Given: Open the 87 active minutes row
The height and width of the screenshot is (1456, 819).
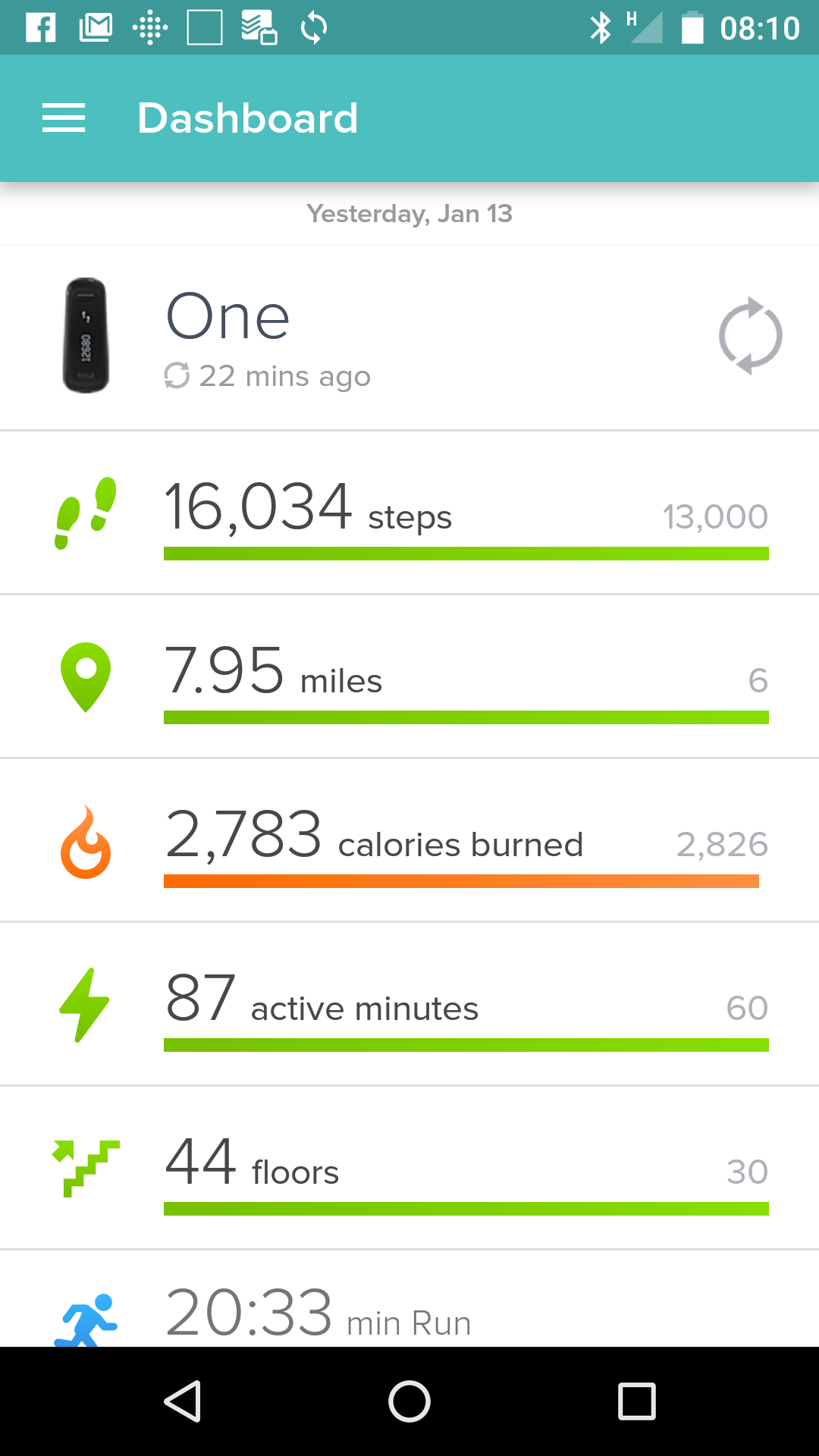Looking at the screenshot, I should (409, 1005).
